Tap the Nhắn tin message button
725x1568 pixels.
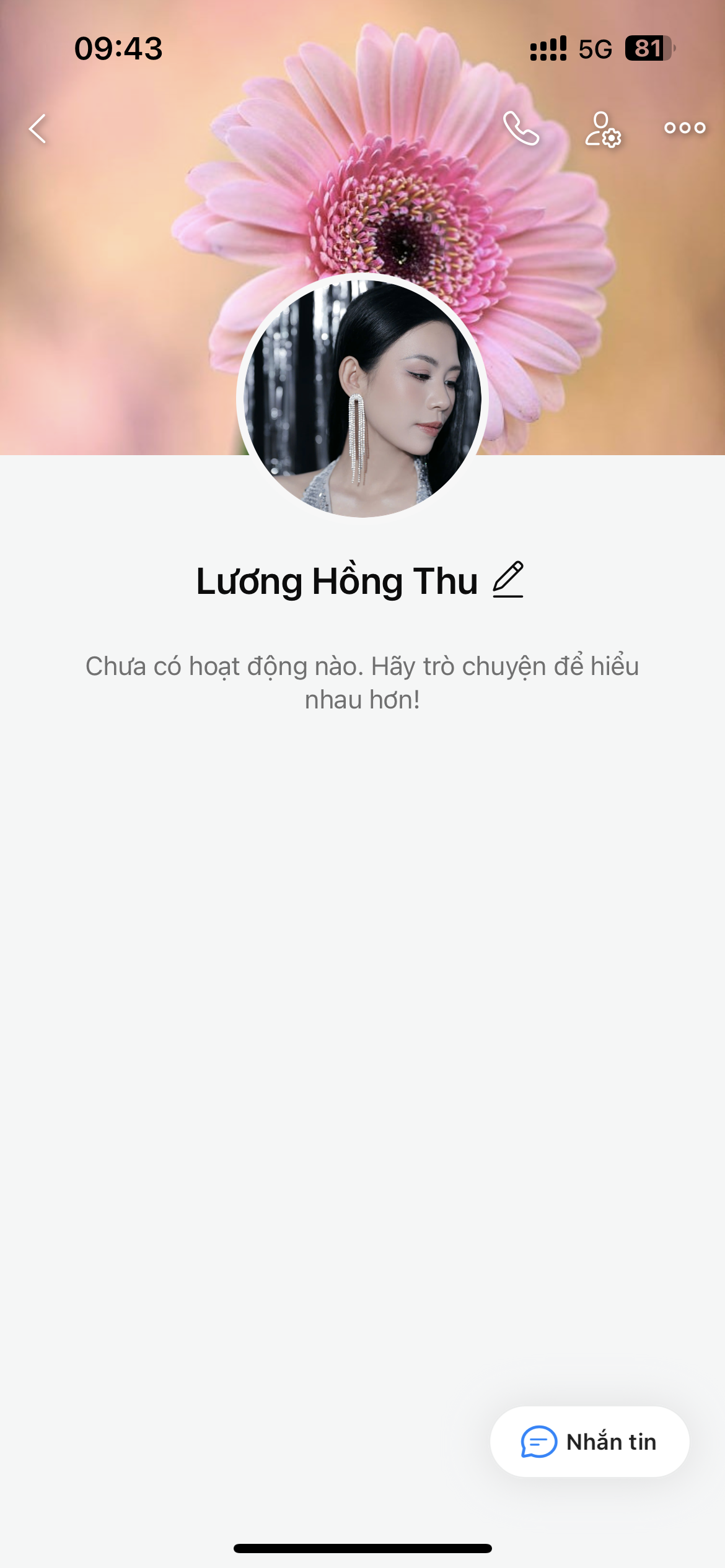pos(589,1442)
